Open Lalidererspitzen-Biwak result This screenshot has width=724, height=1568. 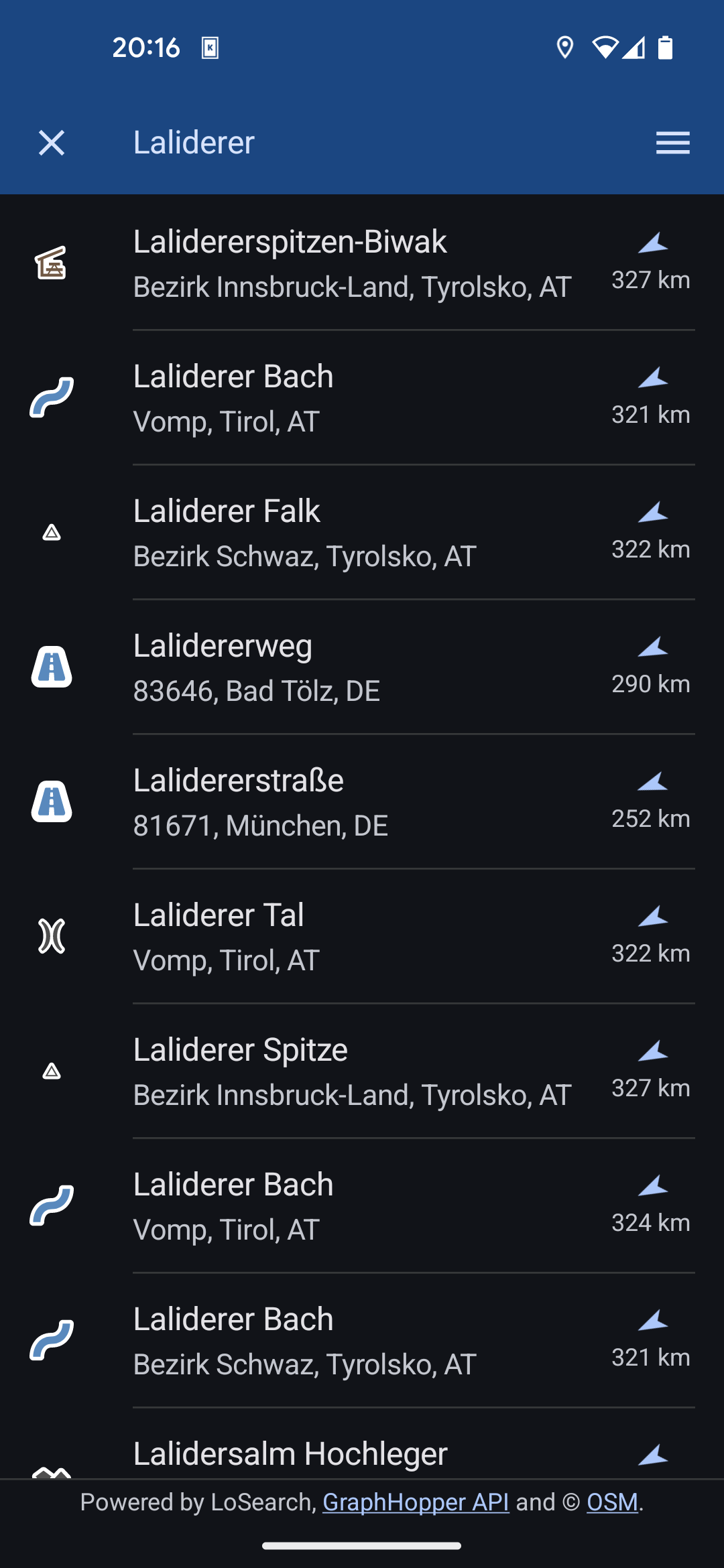click(362, 263)
